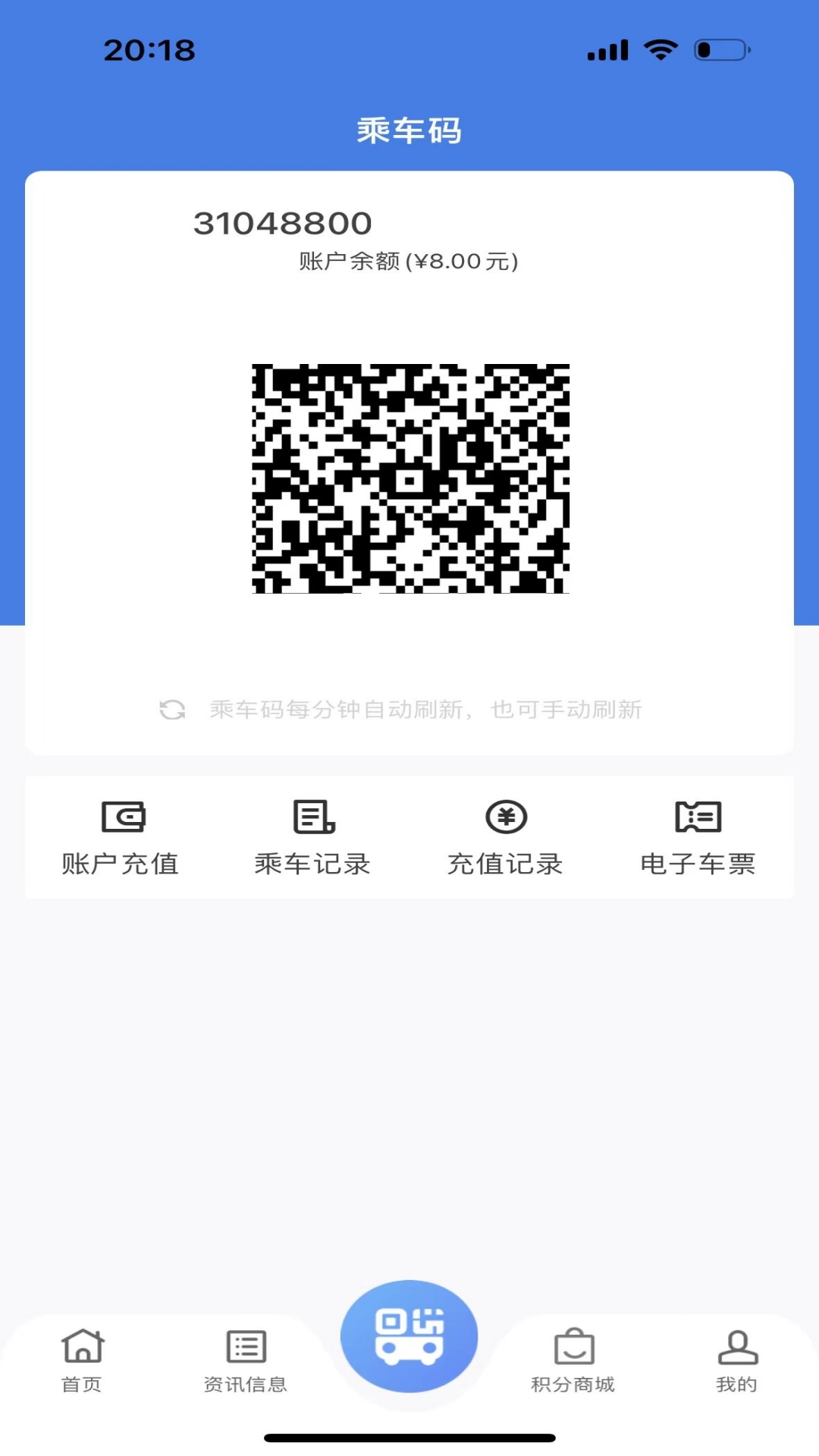Tap the account number 31048800

coord(282,222)
